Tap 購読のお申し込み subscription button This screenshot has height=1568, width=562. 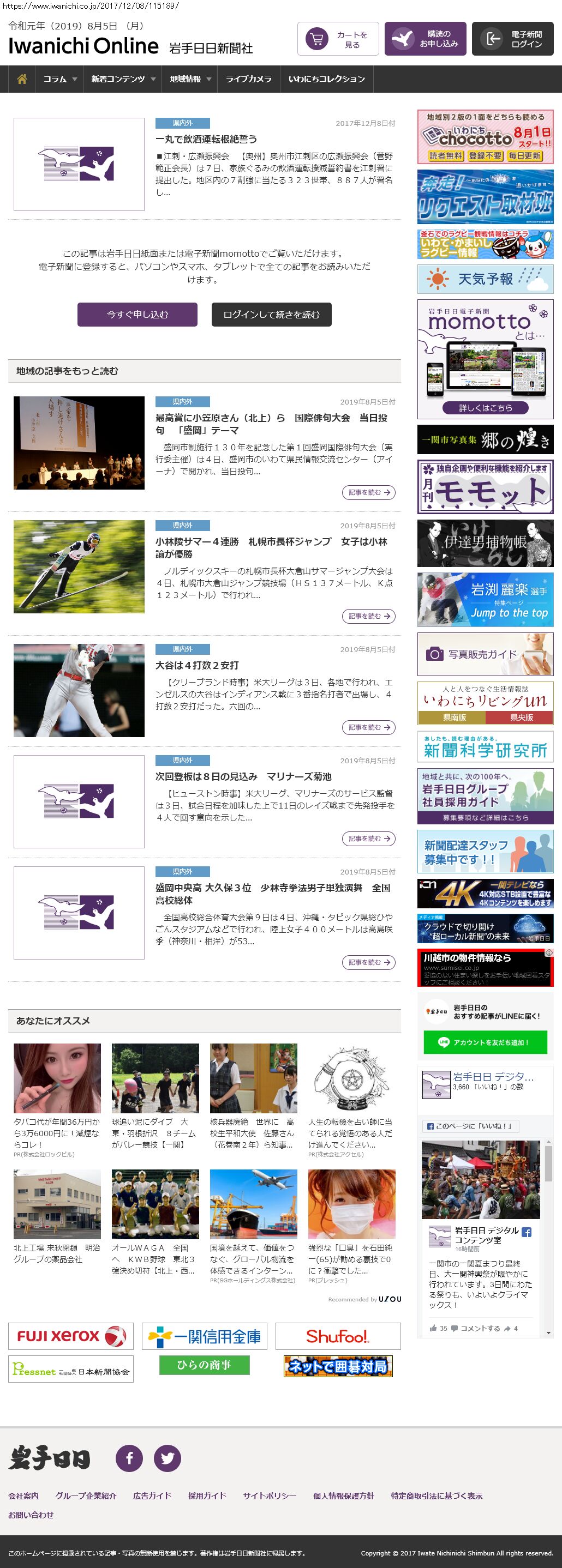425,39
